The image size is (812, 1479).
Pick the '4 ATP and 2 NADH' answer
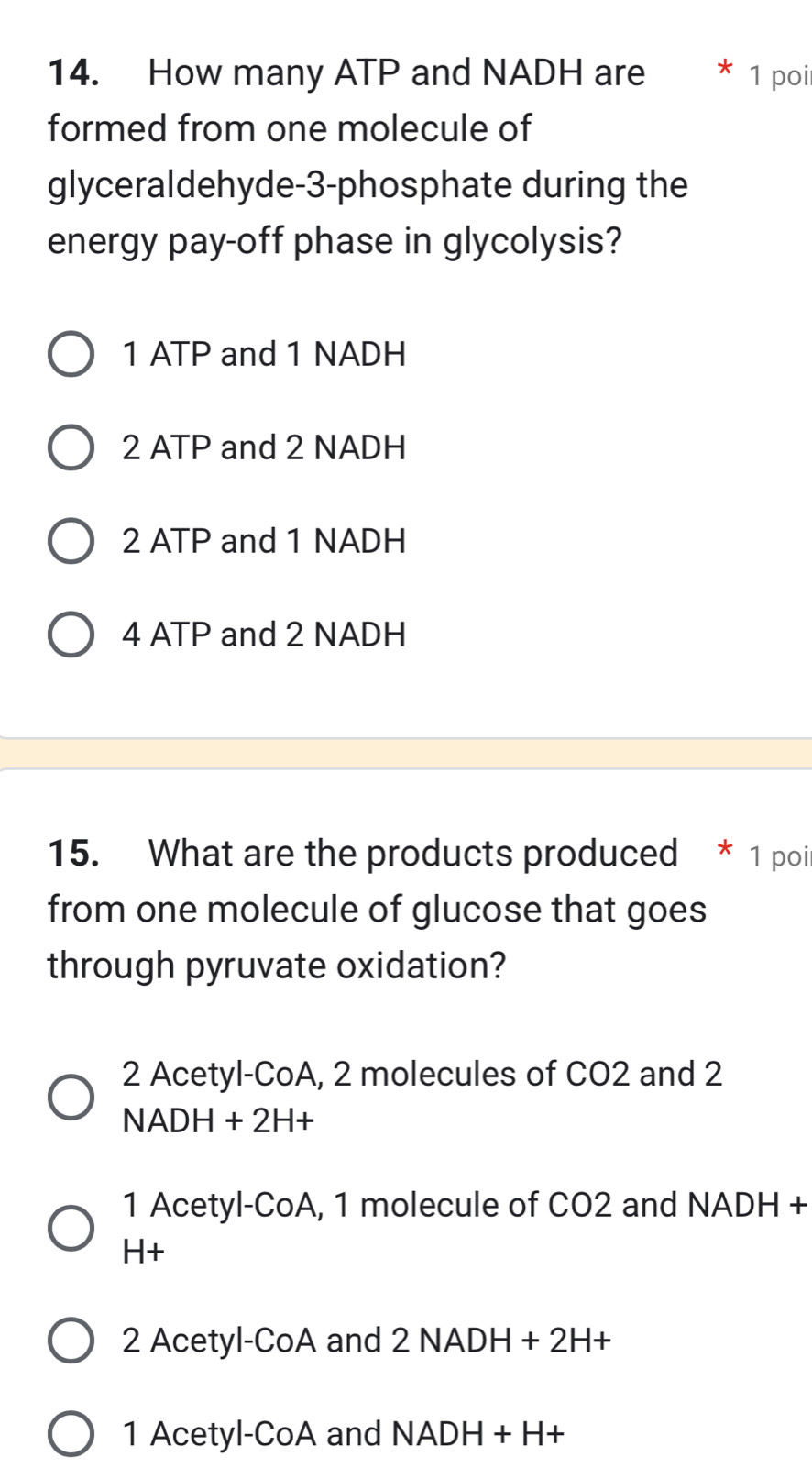click(x=72, y=635)
